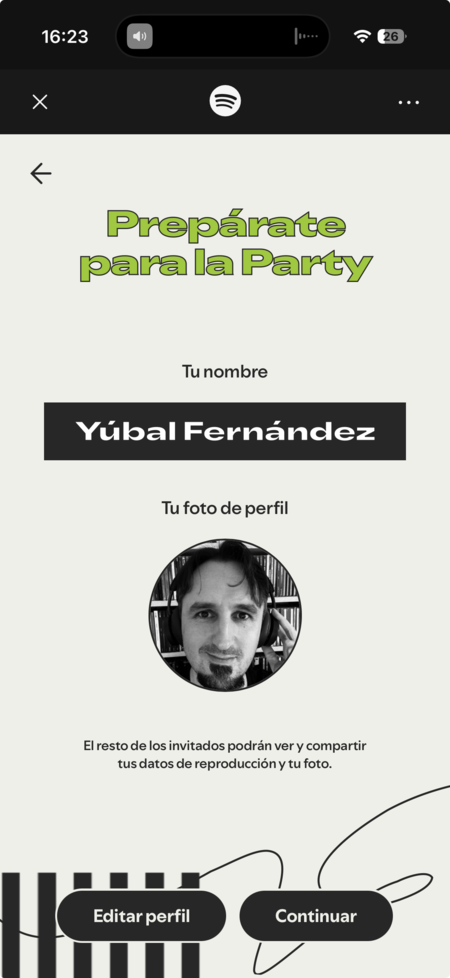Screen dimensions: 450x978
Task: Open the three-dot overflow menu
Action: coord(409,102)
